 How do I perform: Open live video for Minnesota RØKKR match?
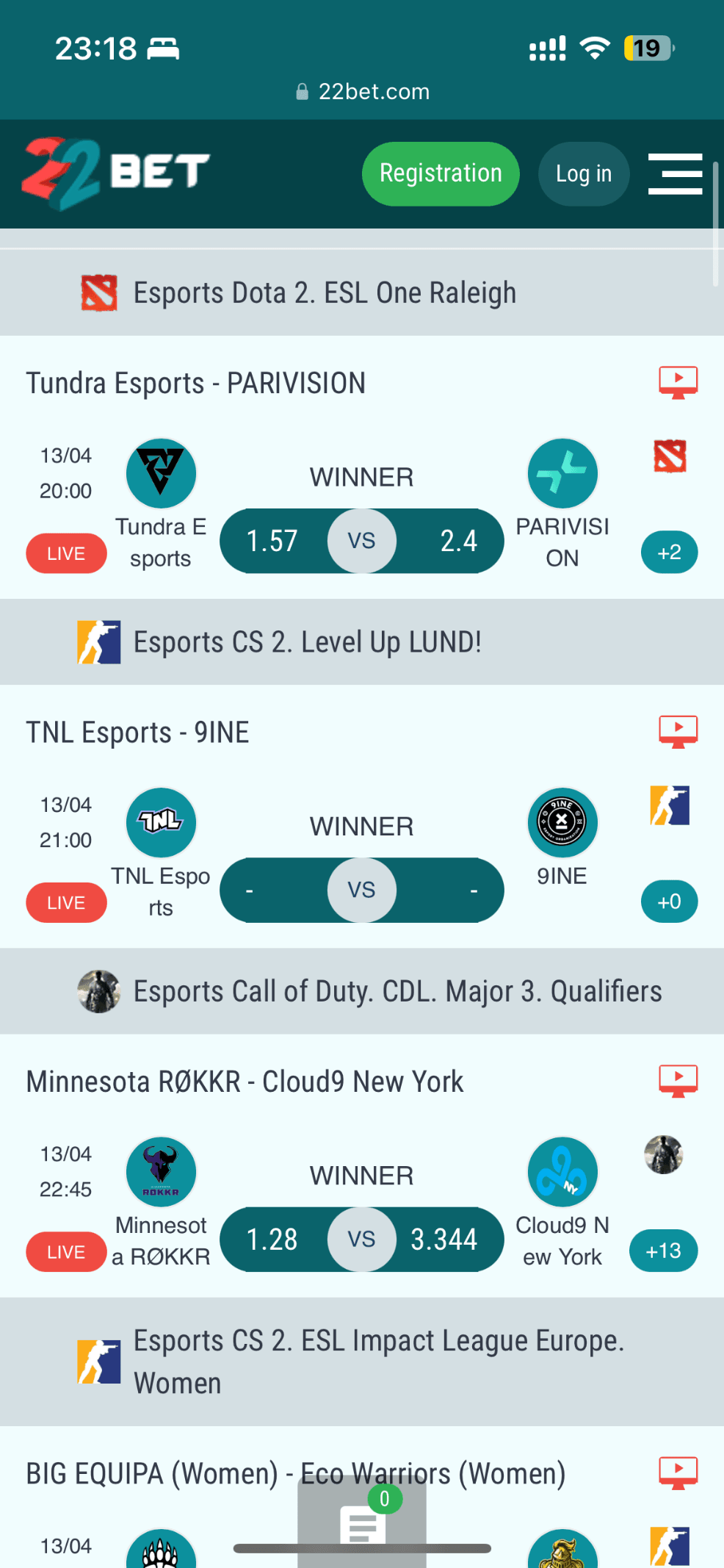678,1080
